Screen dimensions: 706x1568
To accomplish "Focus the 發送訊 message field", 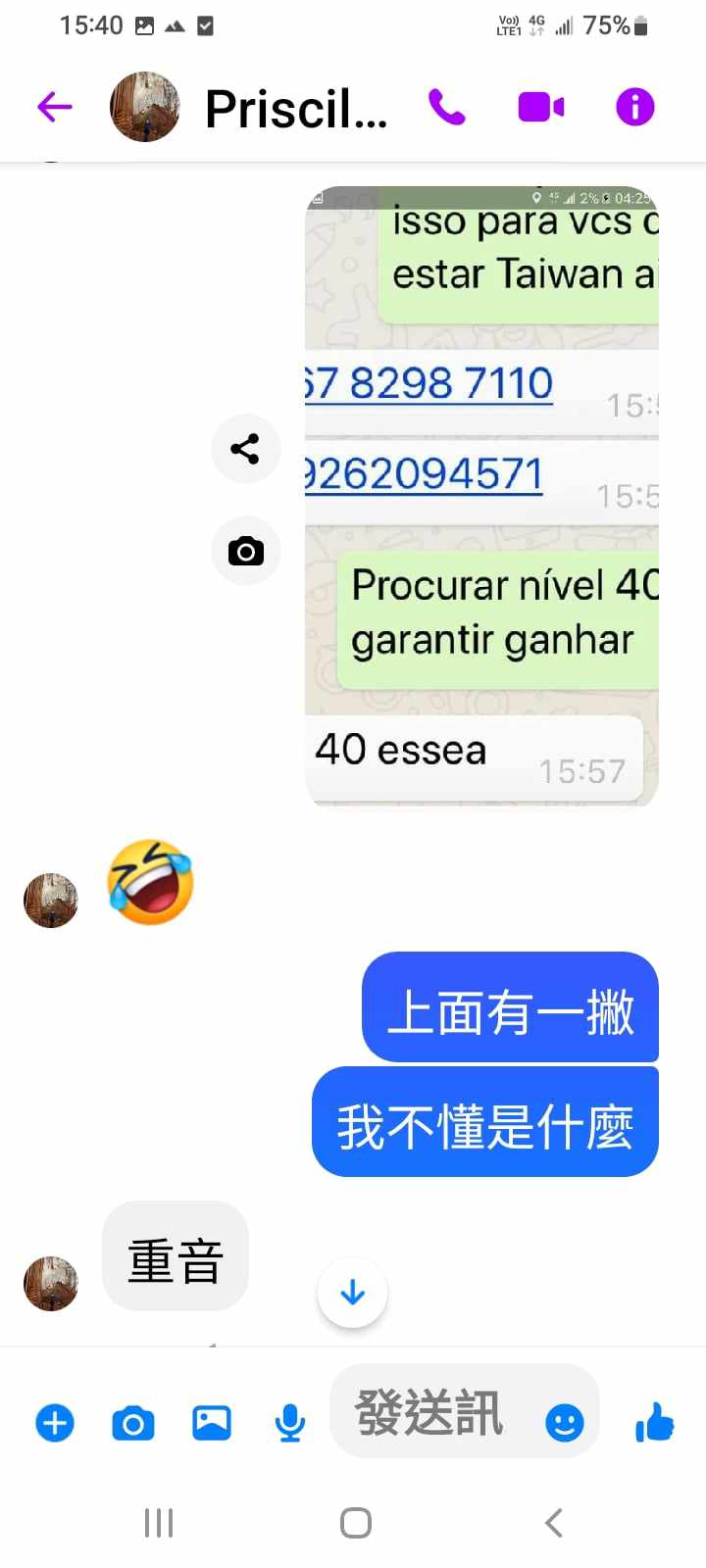I will [x=431, y=1413].
